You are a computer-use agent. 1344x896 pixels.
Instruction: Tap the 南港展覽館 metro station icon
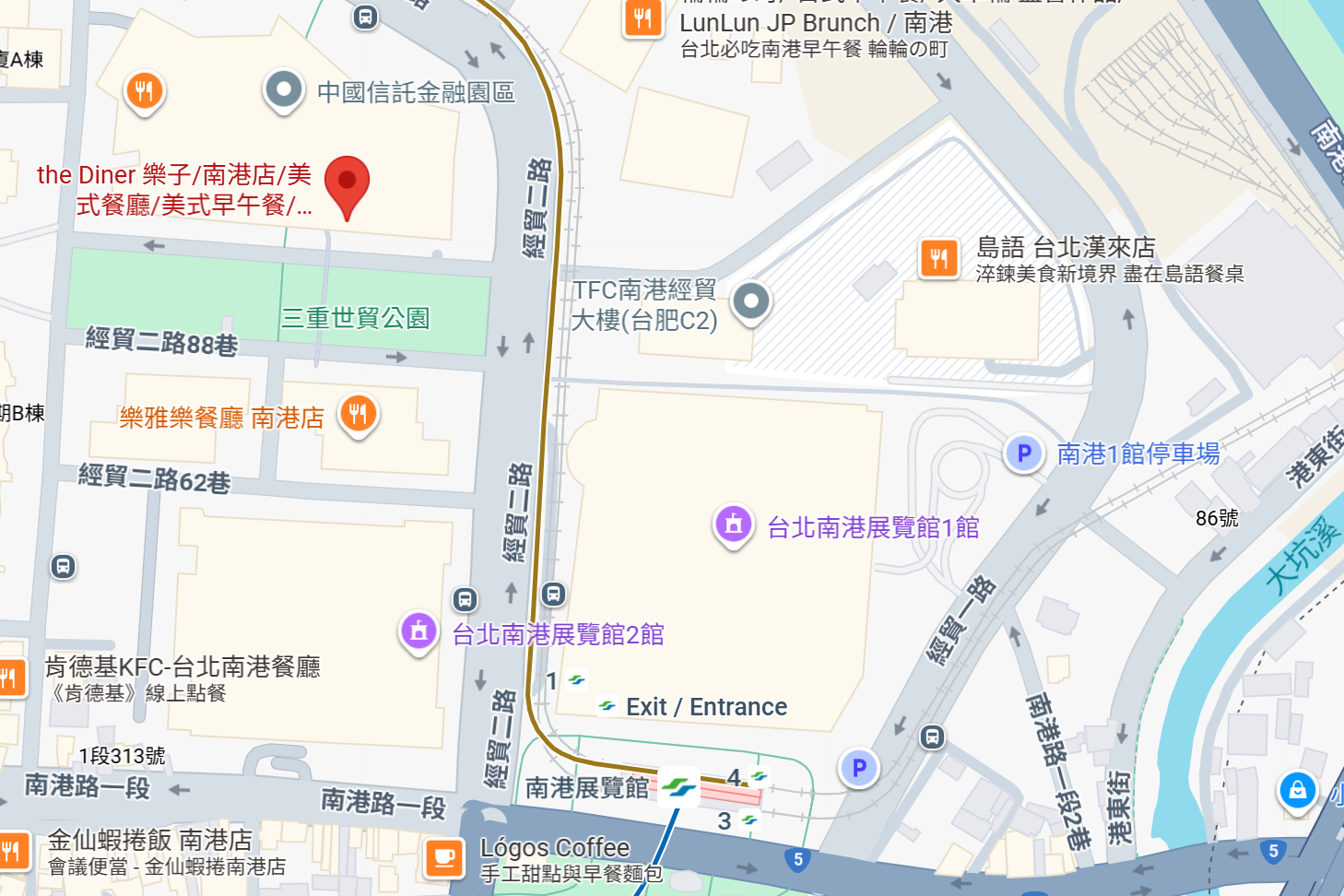point(678,787)
